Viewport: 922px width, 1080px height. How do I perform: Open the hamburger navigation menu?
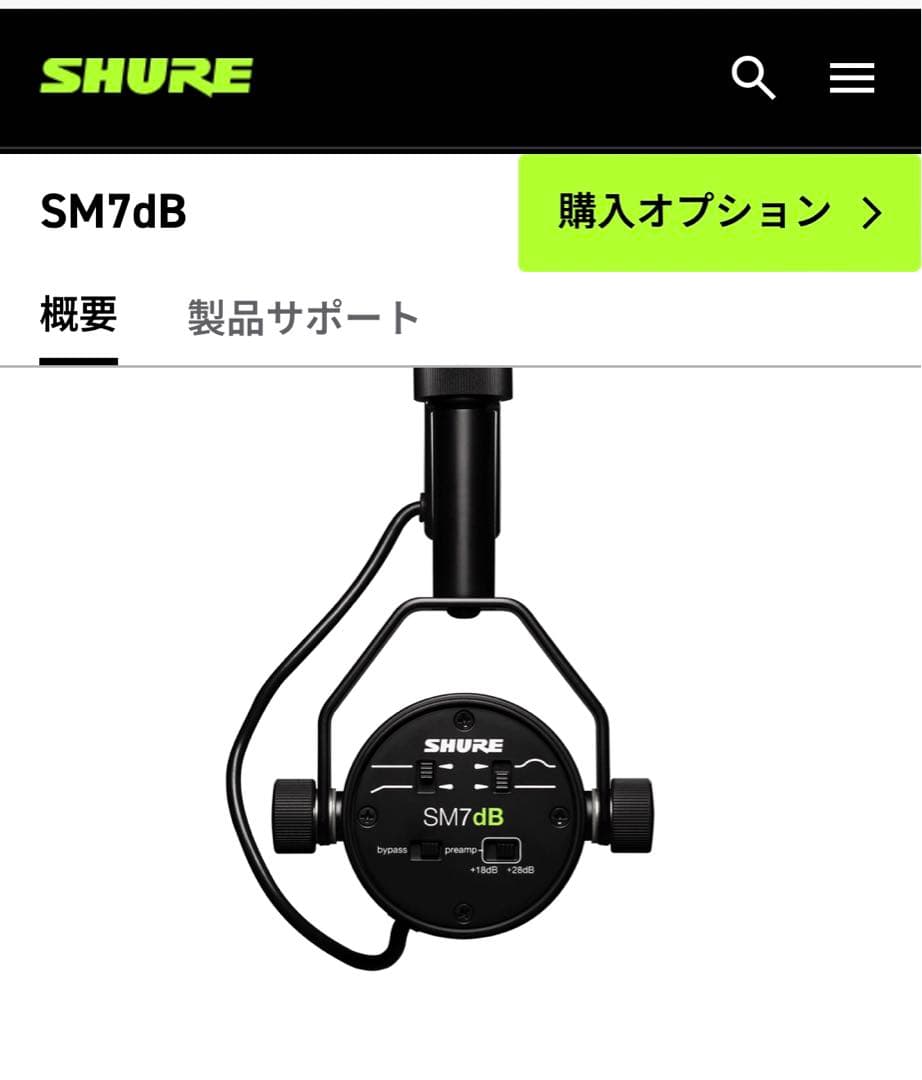pyautogui.click(x=851, y=78)
